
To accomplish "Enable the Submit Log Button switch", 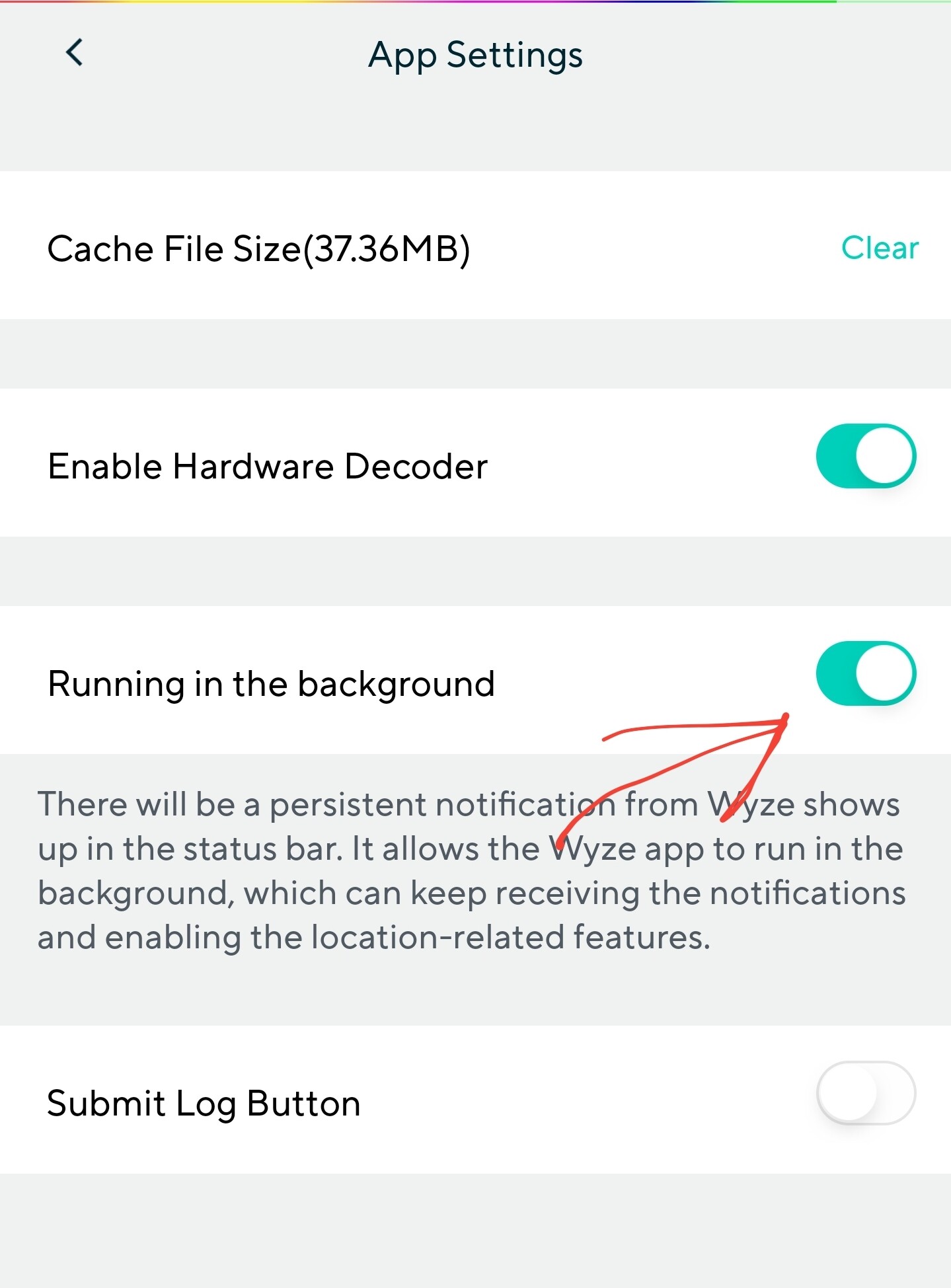I will [866, 1093].
